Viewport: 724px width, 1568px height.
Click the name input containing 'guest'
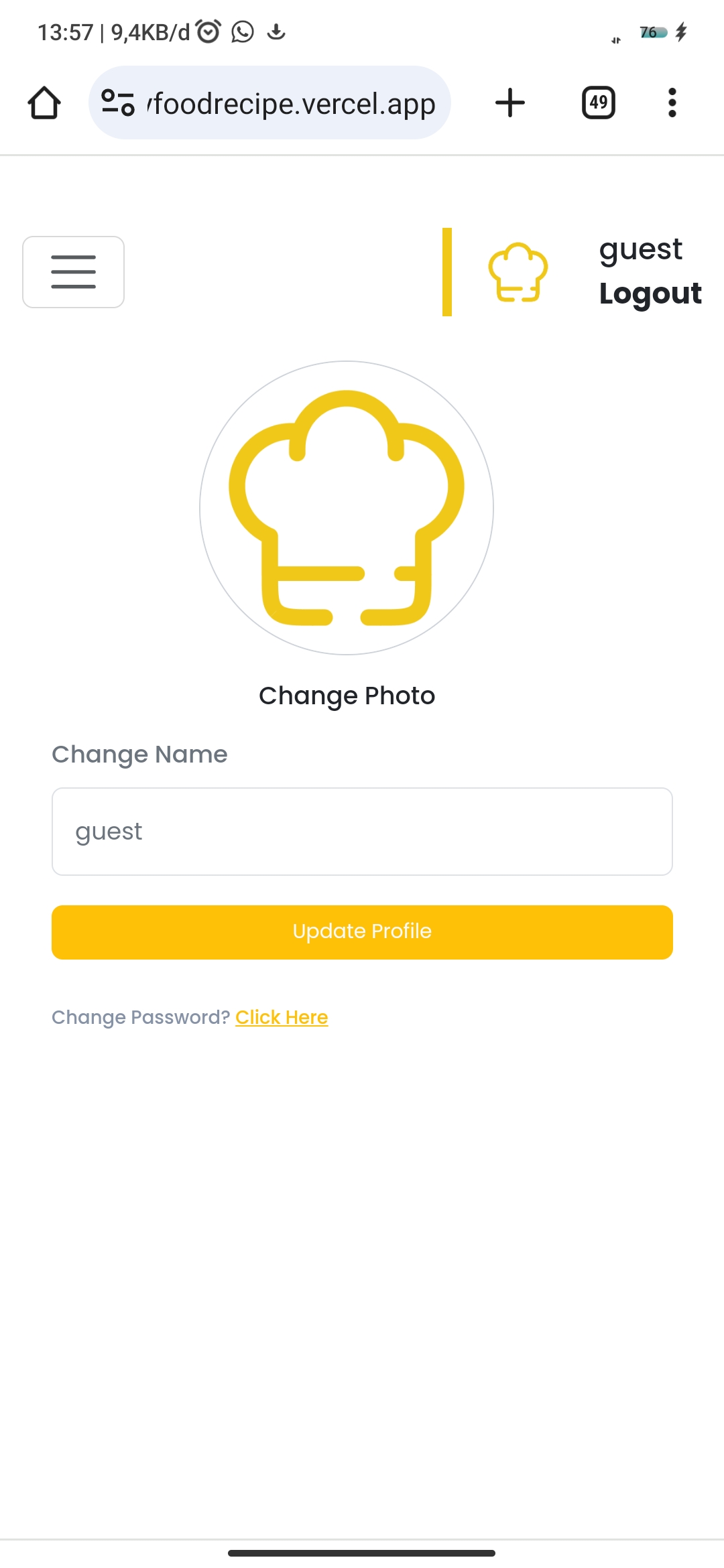tap(362, 831)
